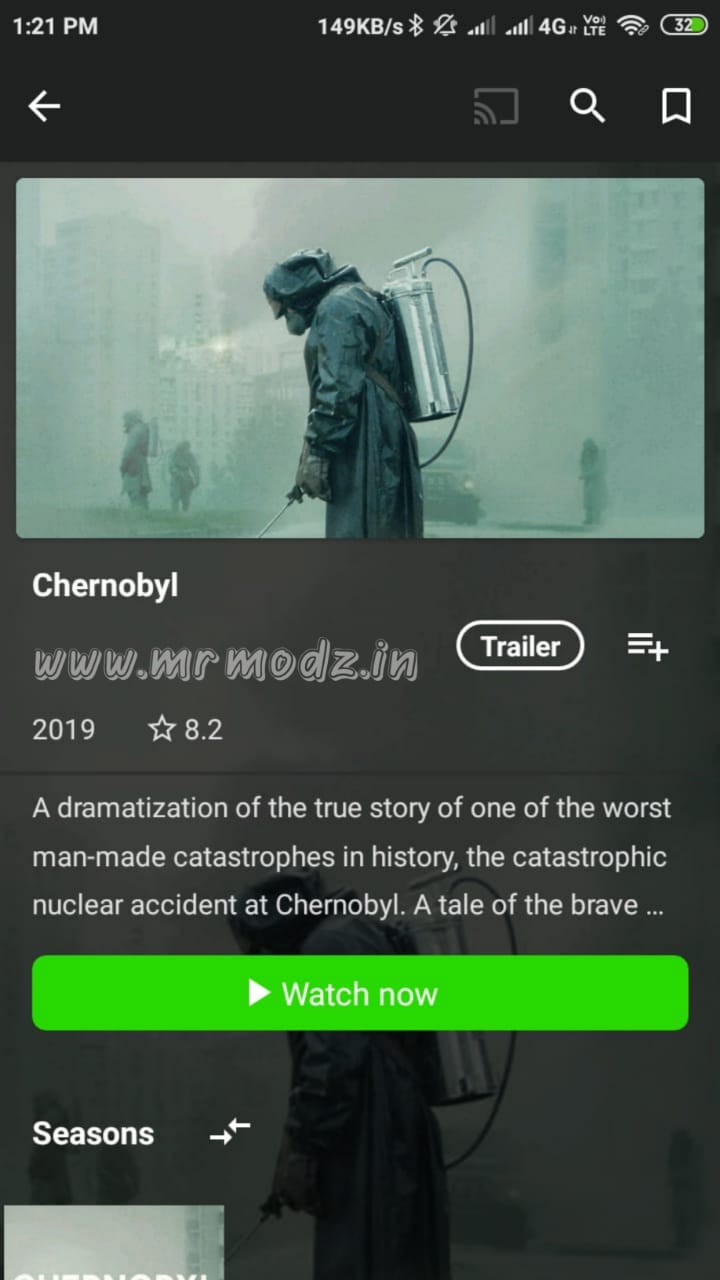The height and width of the screenshot is (1280, 720).
Task: Go back using the top-left arrow
Action: [x=44, y=106]
